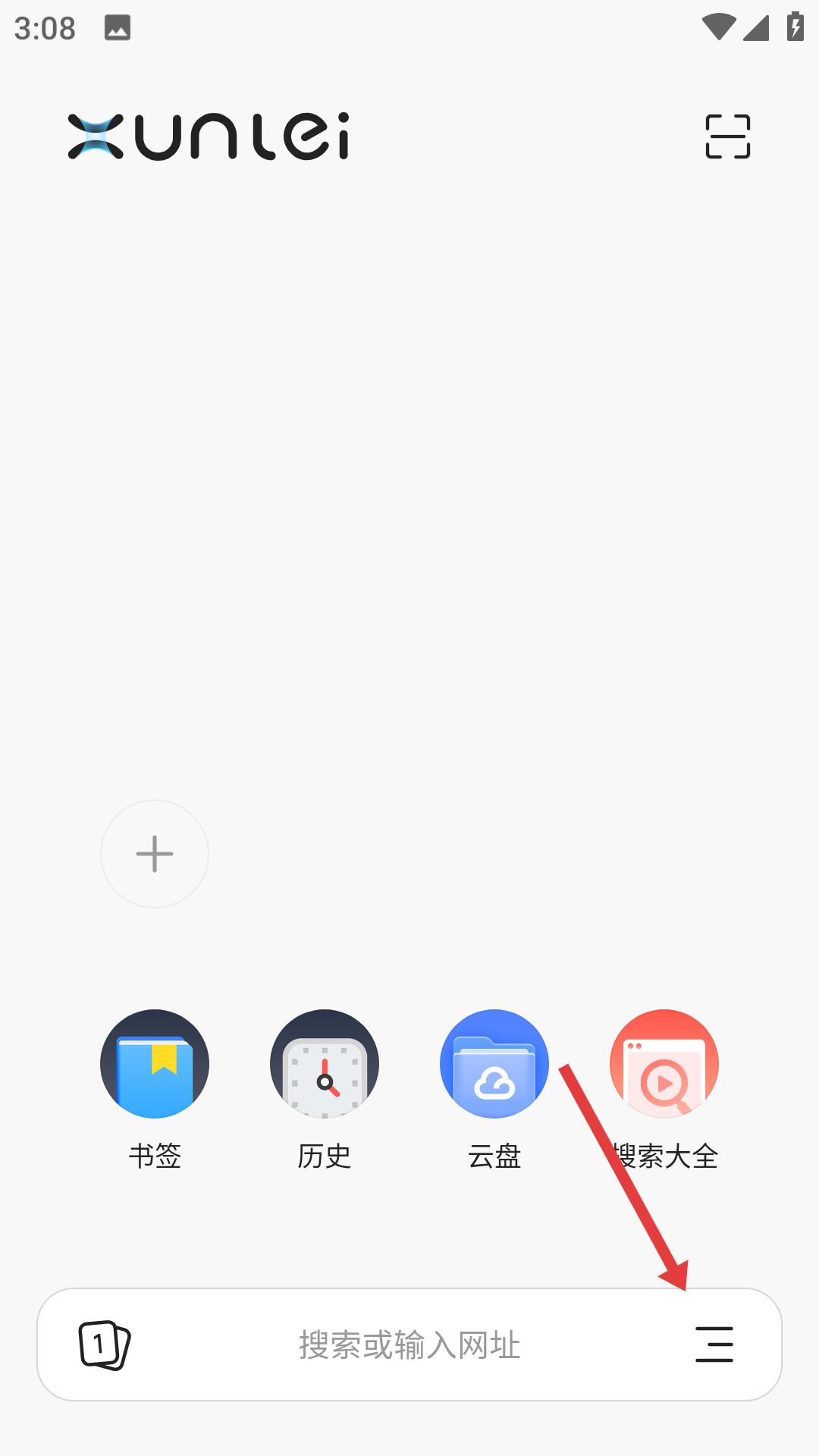
Task: Open 历史 browsing history
Action: pyautogui.click(x=325, y=1065)
